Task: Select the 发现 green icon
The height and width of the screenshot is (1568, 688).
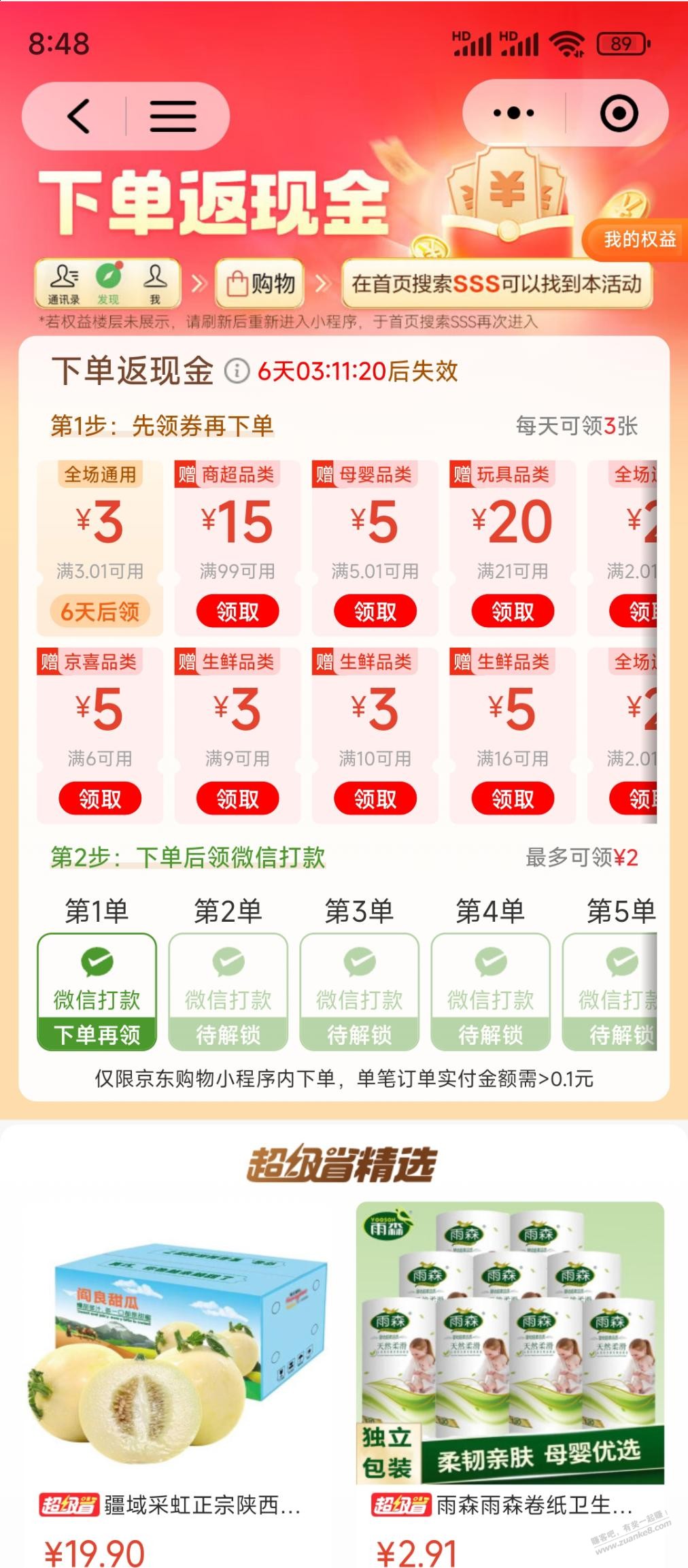Action: [108, 280]
